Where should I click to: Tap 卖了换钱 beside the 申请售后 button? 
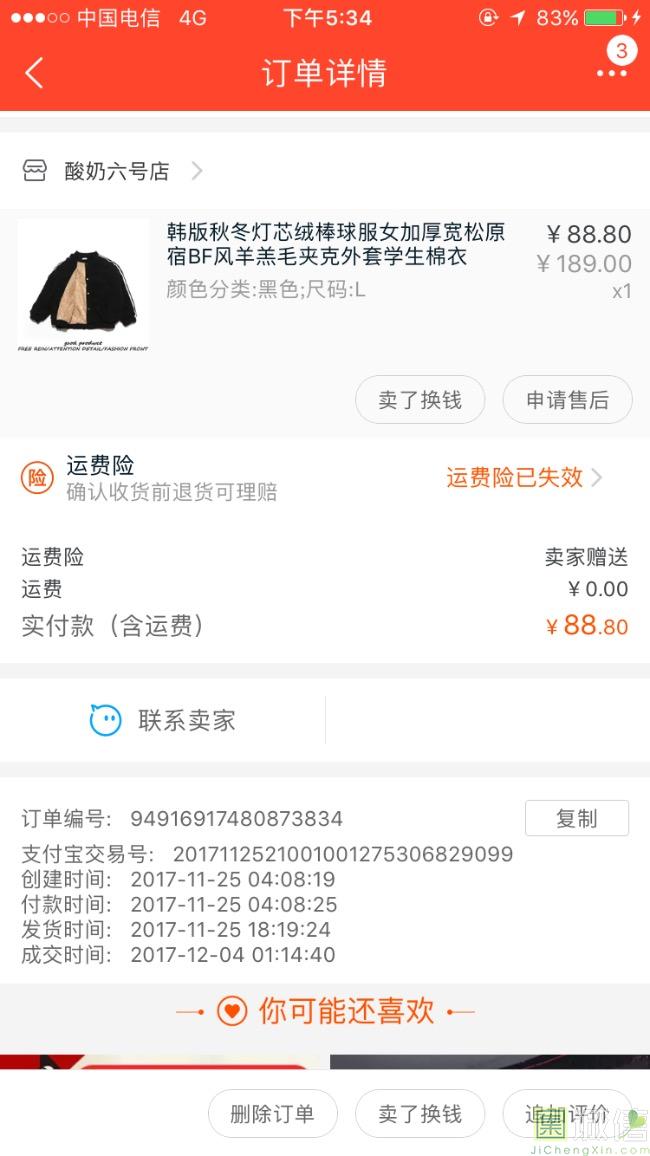point(420,400)
